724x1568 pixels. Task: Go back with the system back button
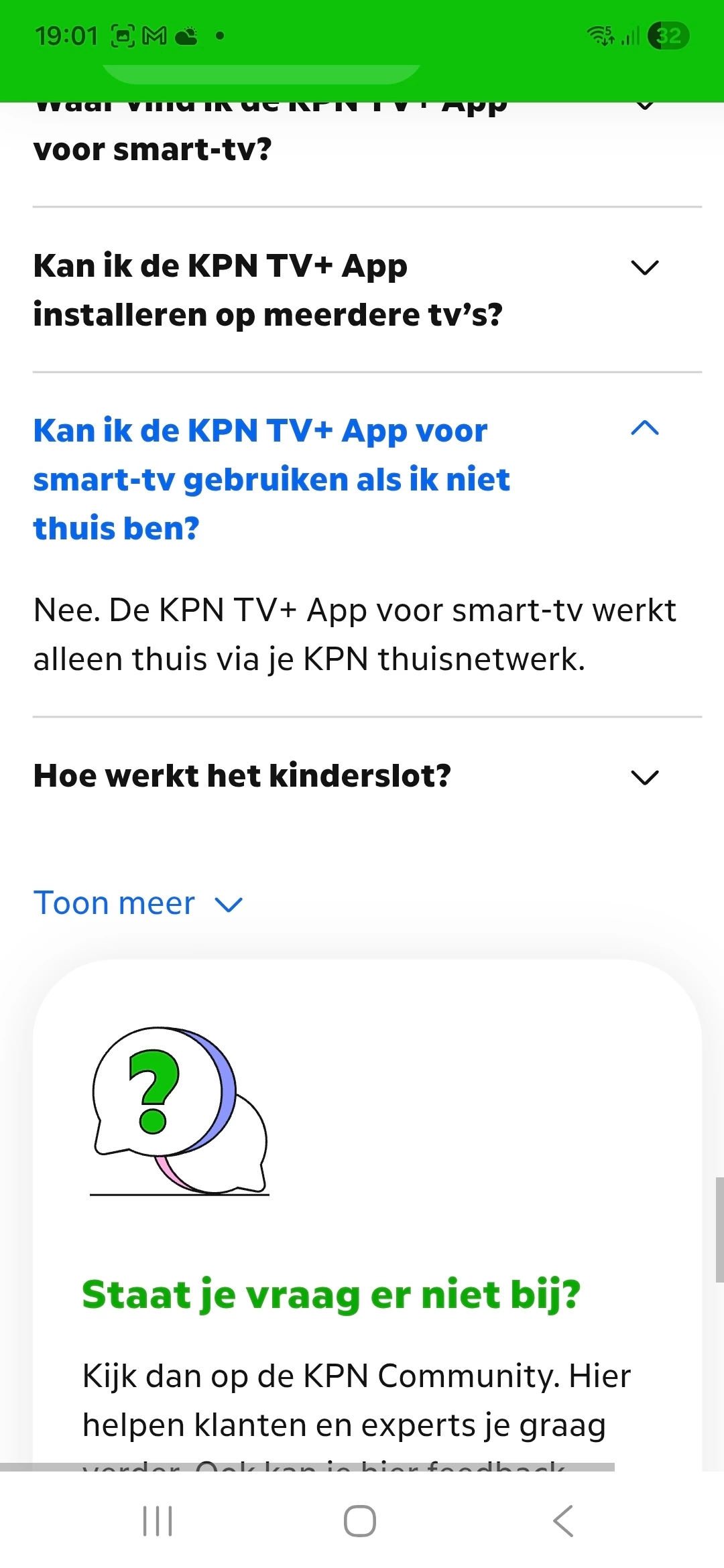tap(563, 1521)
